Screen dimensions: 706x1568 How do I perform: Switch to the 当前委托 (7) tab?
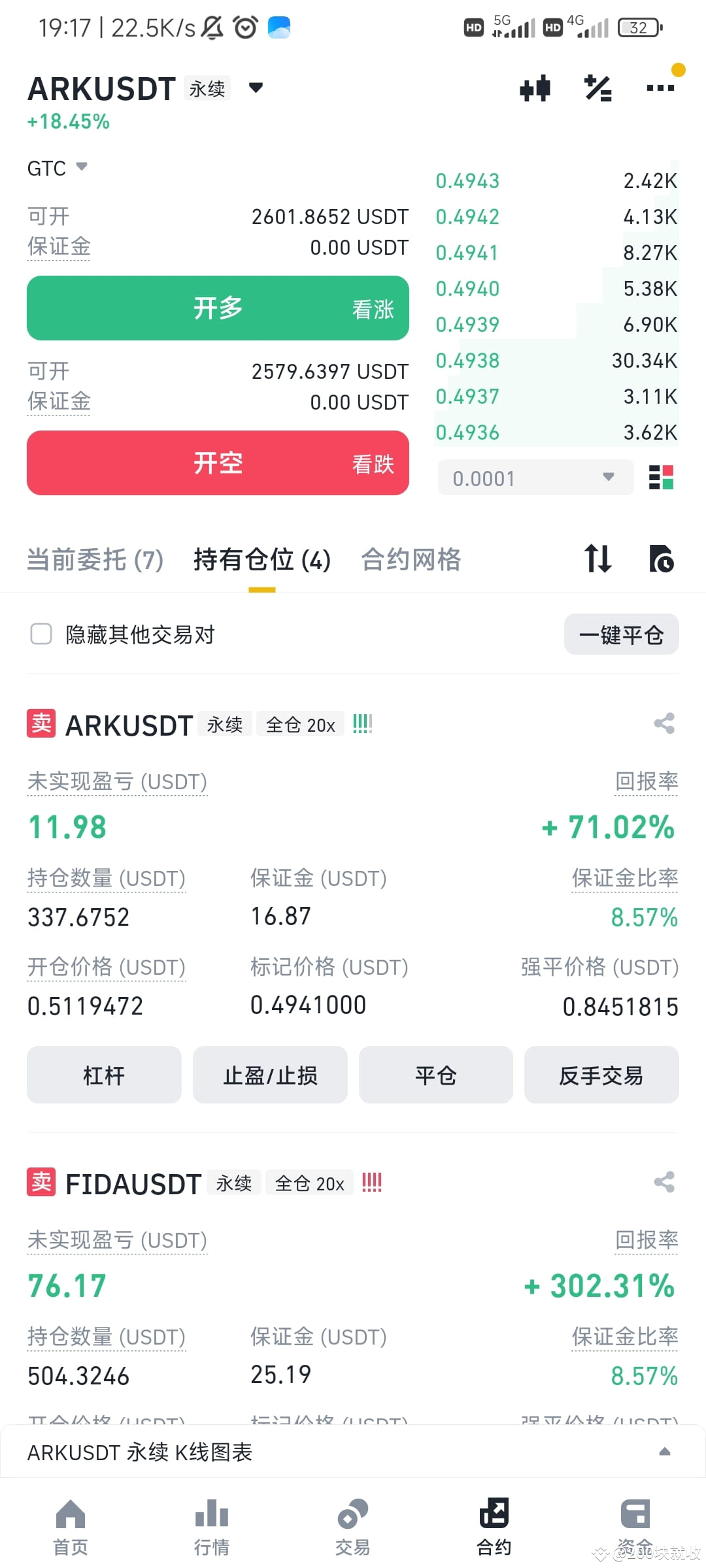[x=95, y=560]
